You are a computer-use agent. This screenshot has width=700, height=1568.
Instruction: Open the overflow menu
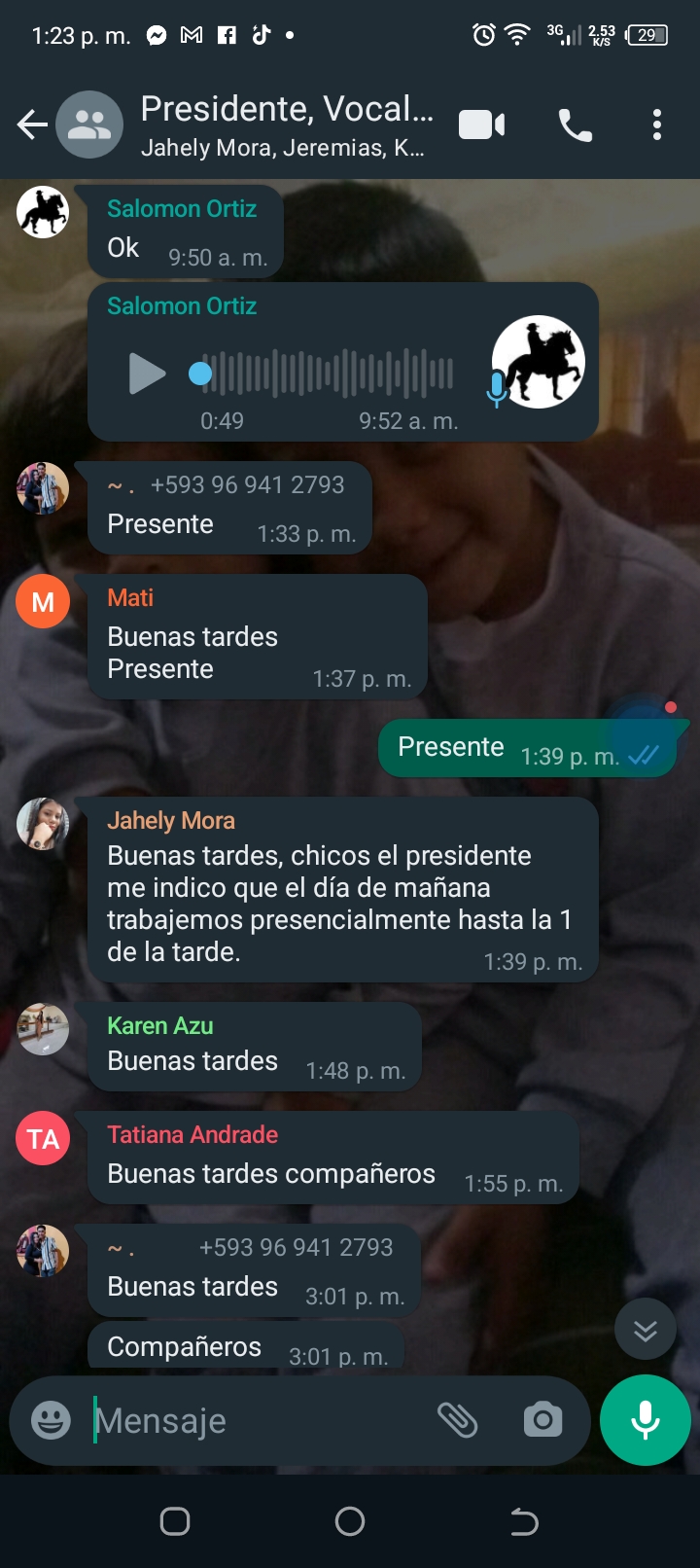(657, 125)
